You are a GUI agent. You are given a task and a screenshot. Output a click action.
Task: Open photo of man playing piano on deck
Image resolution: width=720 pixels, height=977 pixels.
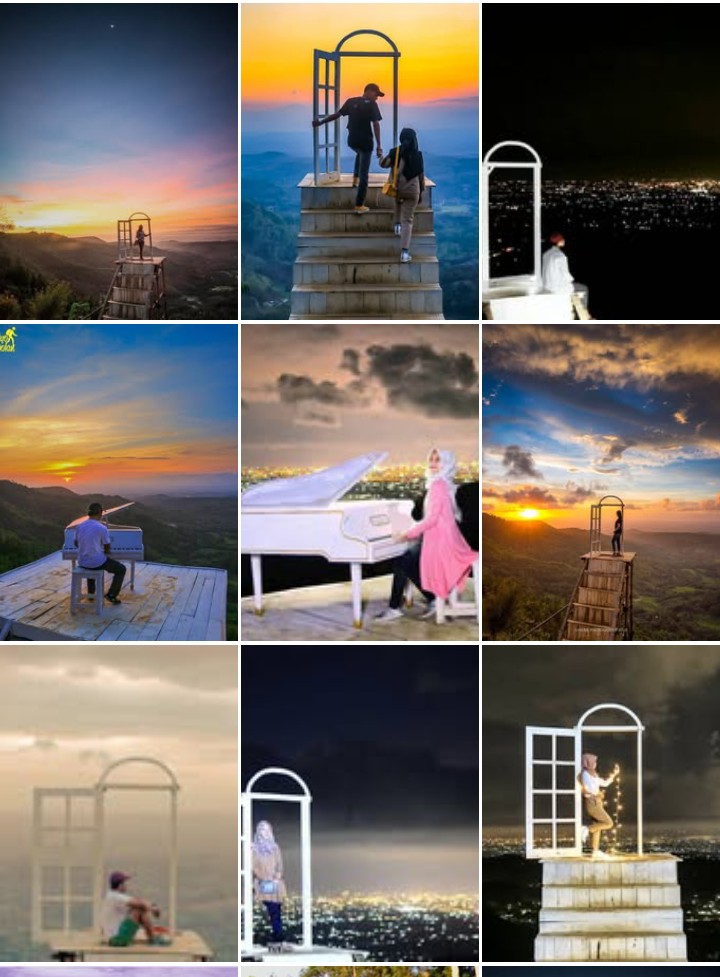click(x=118, y=482)
